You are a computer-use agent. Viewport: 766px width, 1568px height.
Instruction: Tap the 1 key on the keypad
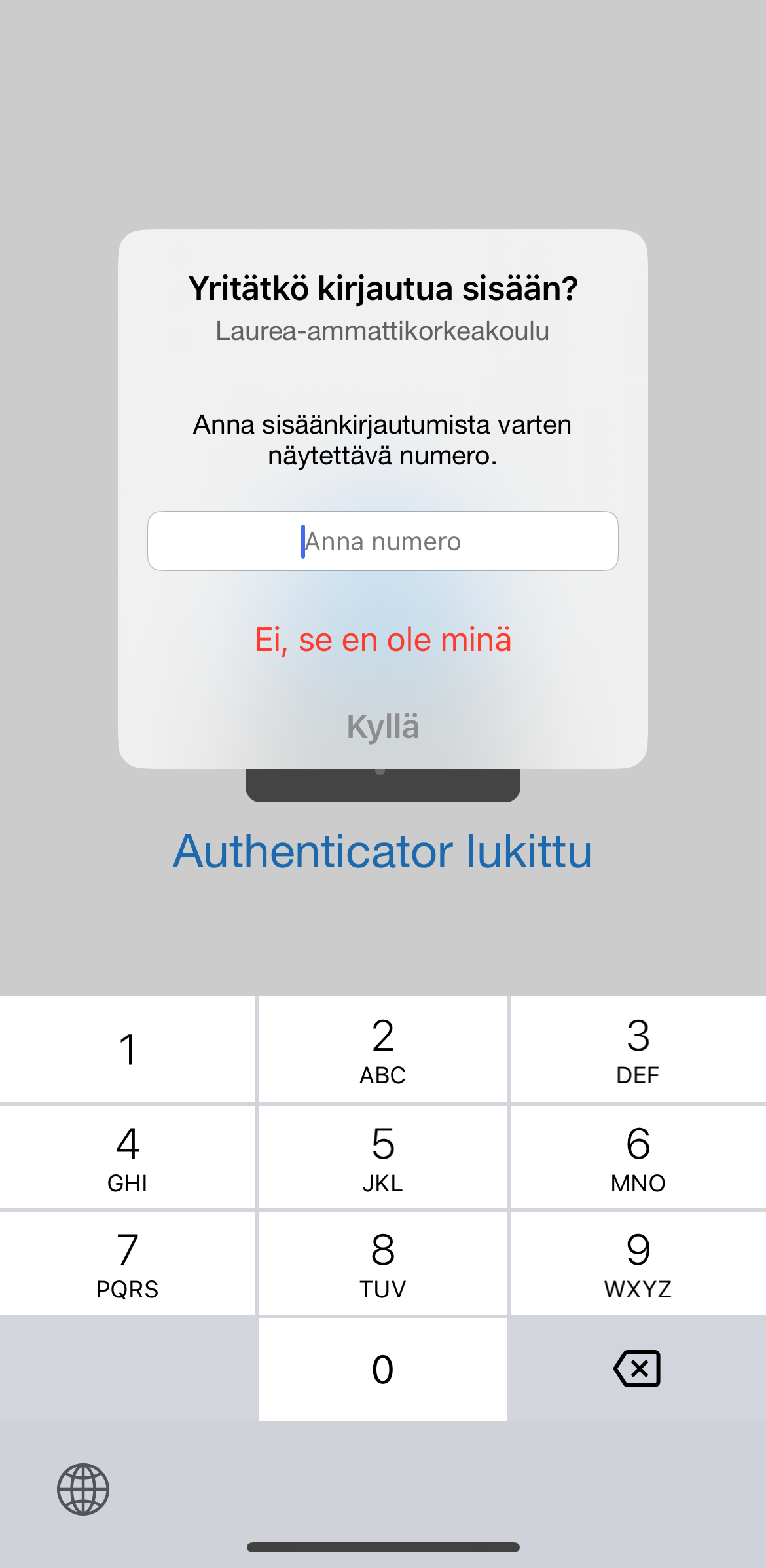click(x=127, y=1049)
